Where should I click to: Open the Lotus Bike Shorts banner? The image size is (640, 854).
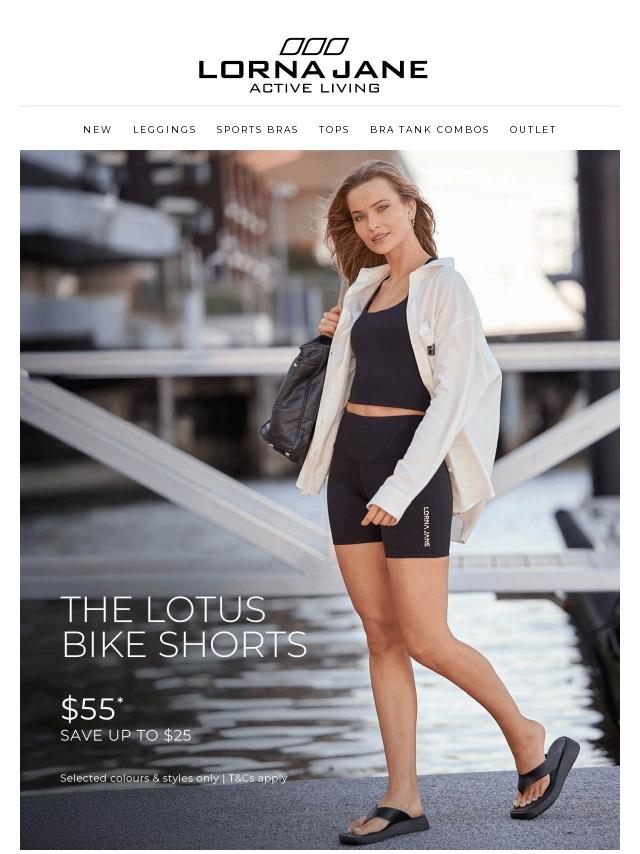320,499
